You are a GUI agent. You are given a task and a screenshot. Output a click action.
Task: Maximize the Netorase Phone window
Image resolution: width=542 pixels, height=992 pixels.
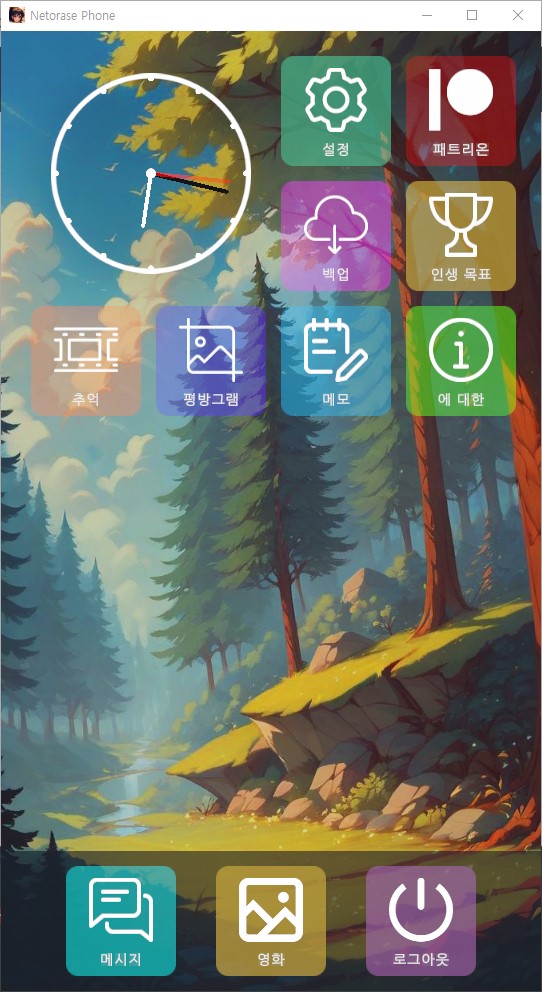(x=472, y=16)
